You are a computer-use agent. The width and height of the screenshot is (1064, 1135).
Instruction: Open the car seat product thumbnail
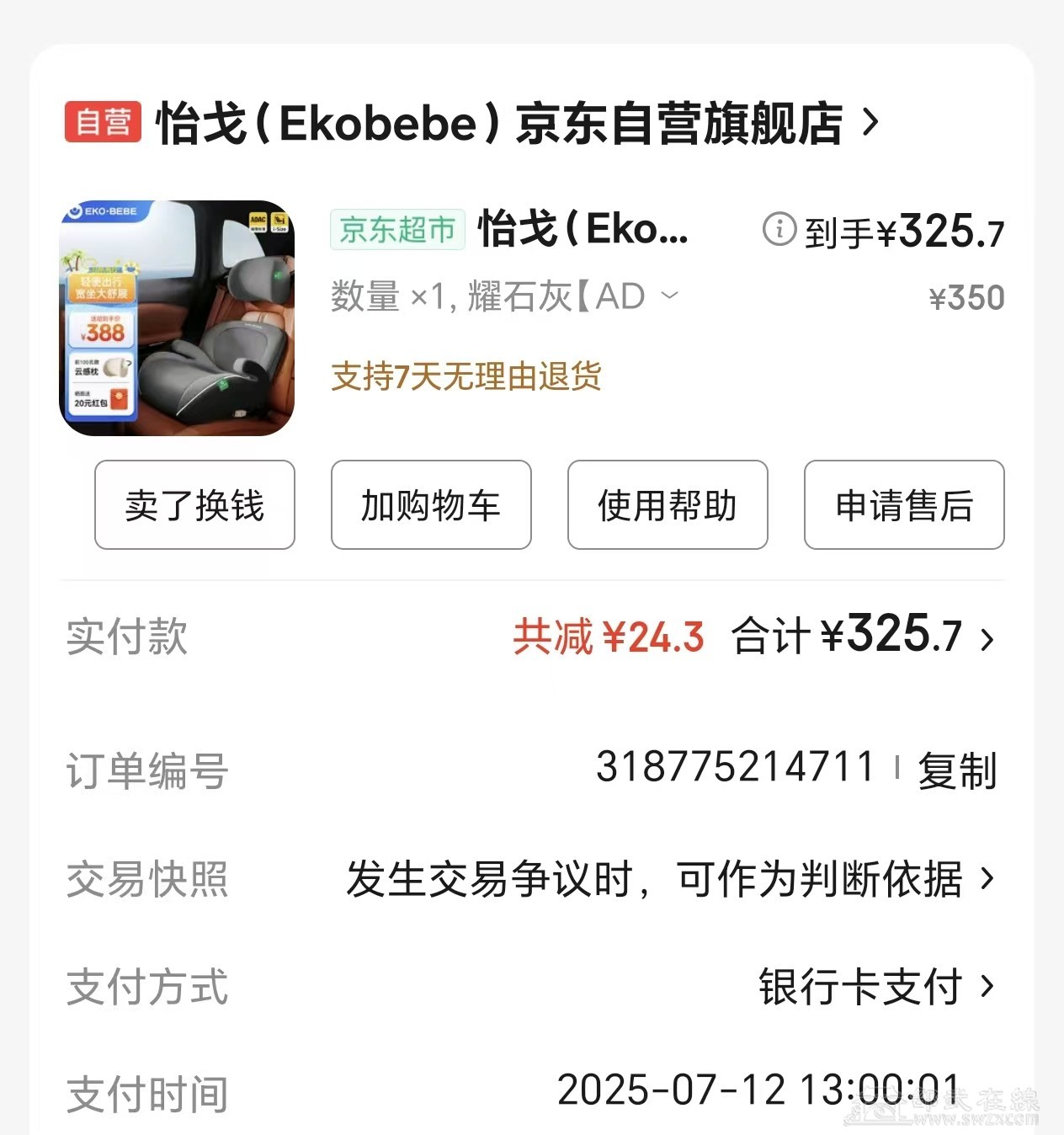point(177,318)
